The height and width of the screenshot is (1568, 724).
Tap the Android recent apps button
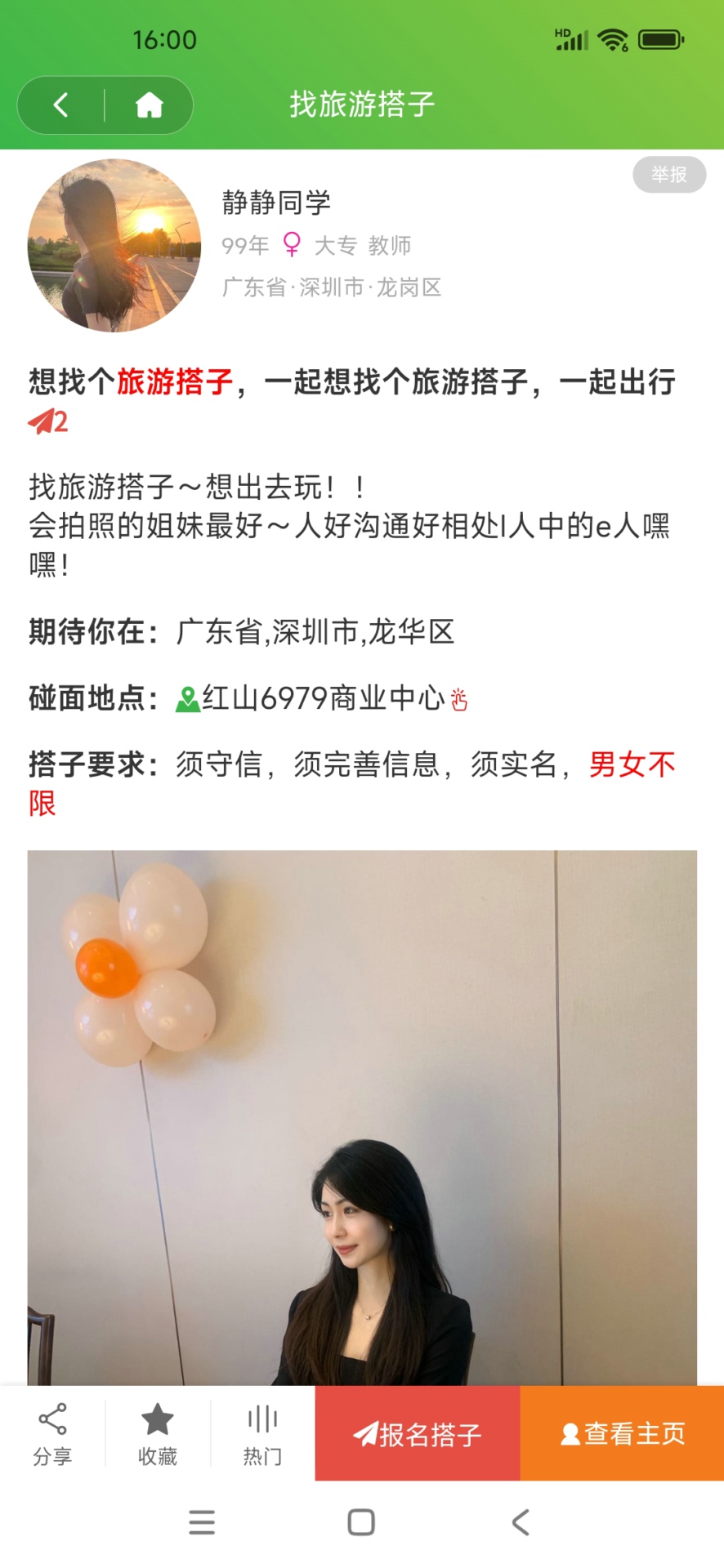[201, 1521]
